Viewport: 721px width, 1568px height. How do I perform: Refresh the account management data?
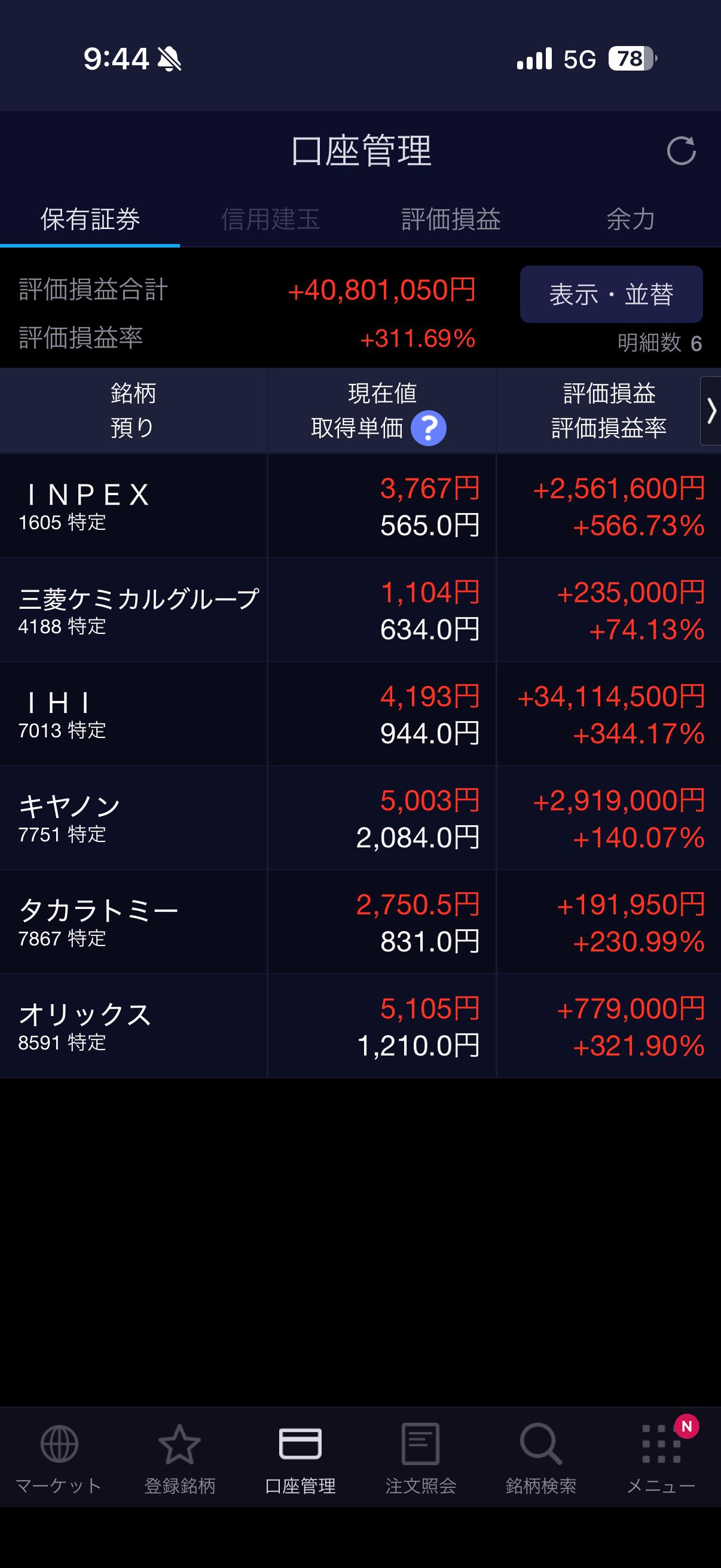681,150
